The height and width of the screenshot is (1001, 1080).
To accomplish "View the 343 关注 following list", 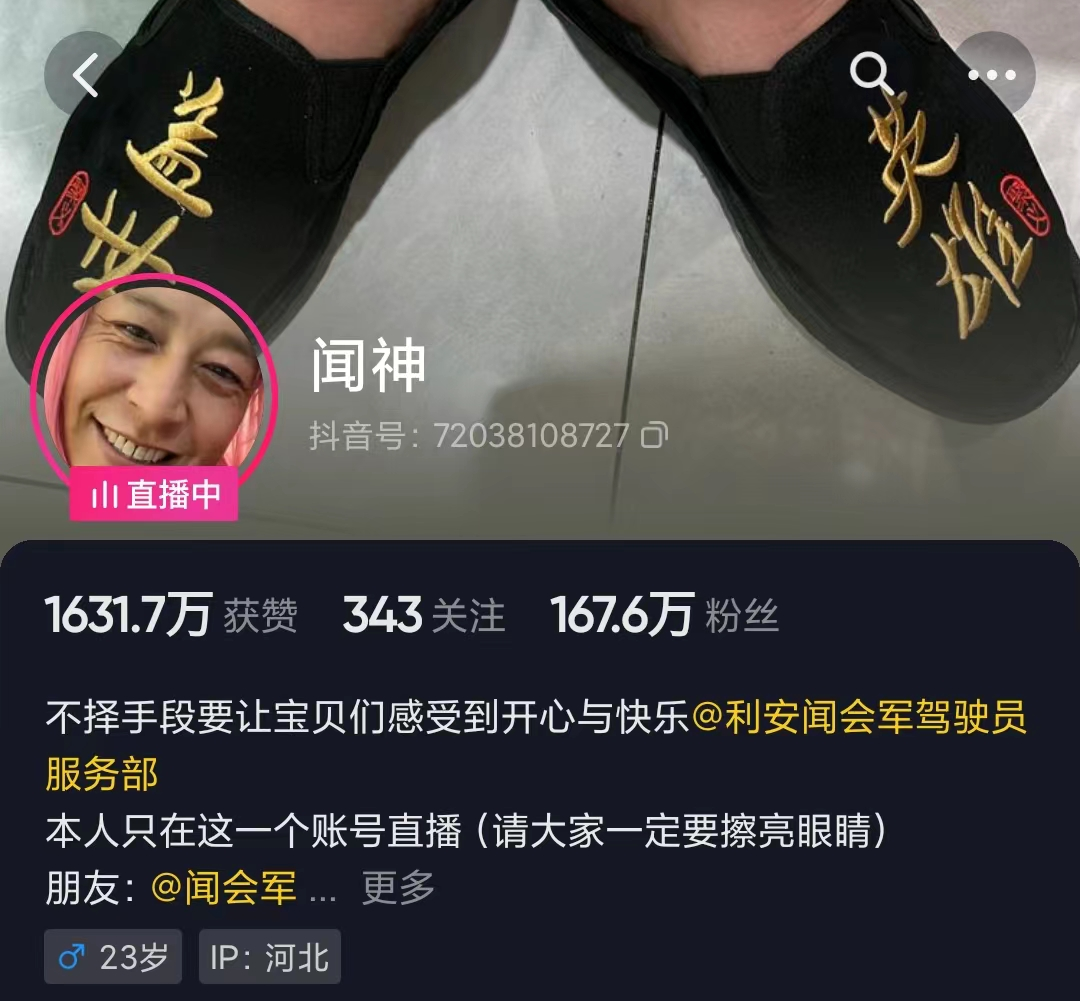I will [424, 616].
